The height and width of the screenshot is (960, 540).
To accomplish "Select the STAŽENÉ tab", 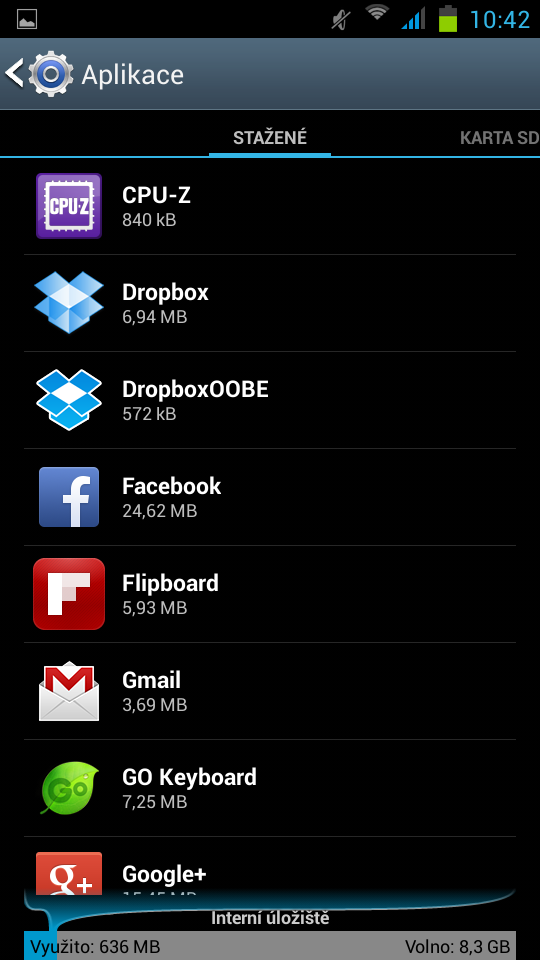I will tap(270, 138).
